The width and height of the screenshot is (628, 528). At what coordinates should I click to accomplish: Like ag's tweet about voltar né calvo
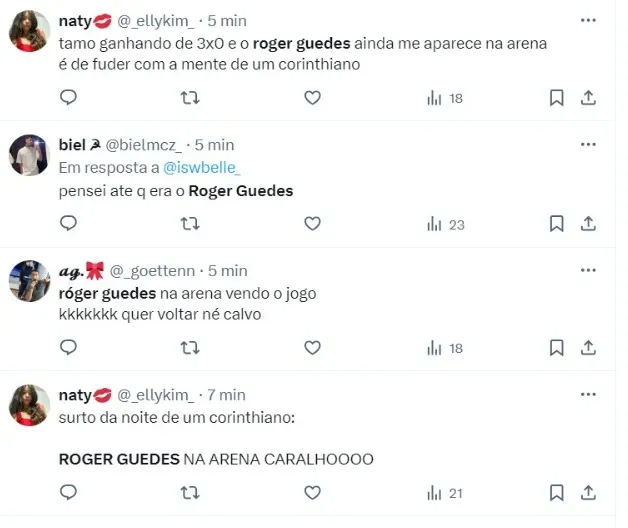[x=312, y=348]
